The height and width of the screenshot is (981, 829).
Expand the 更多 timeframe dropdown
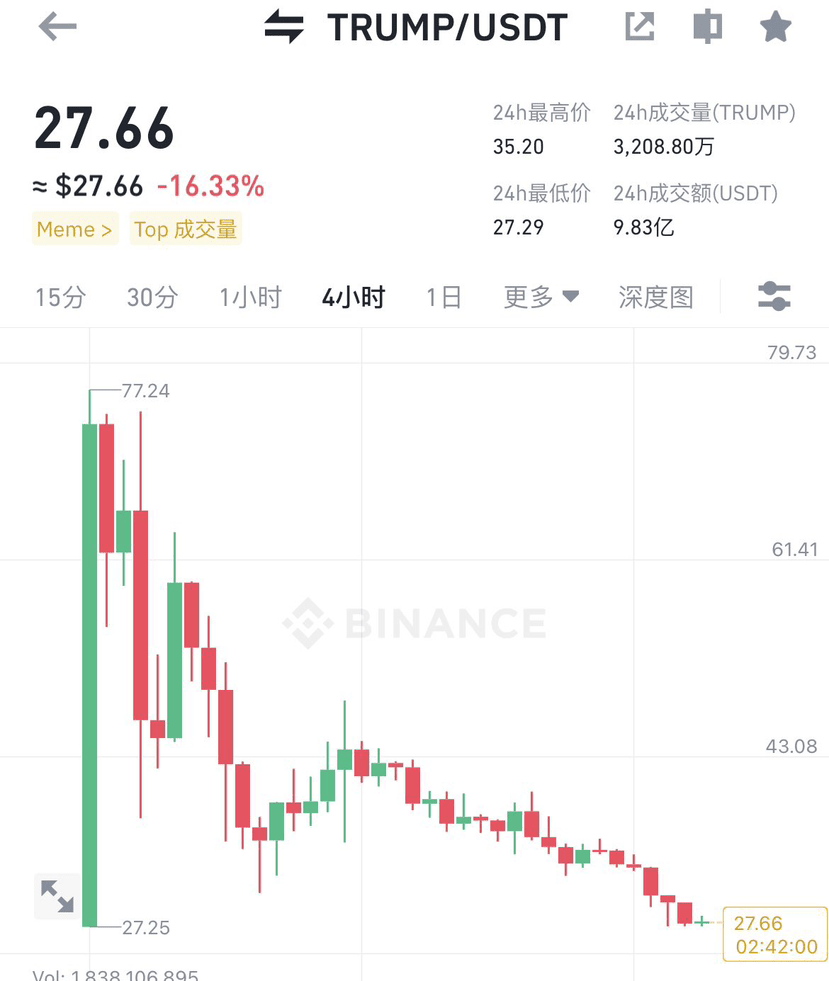(x=541, y=297)
